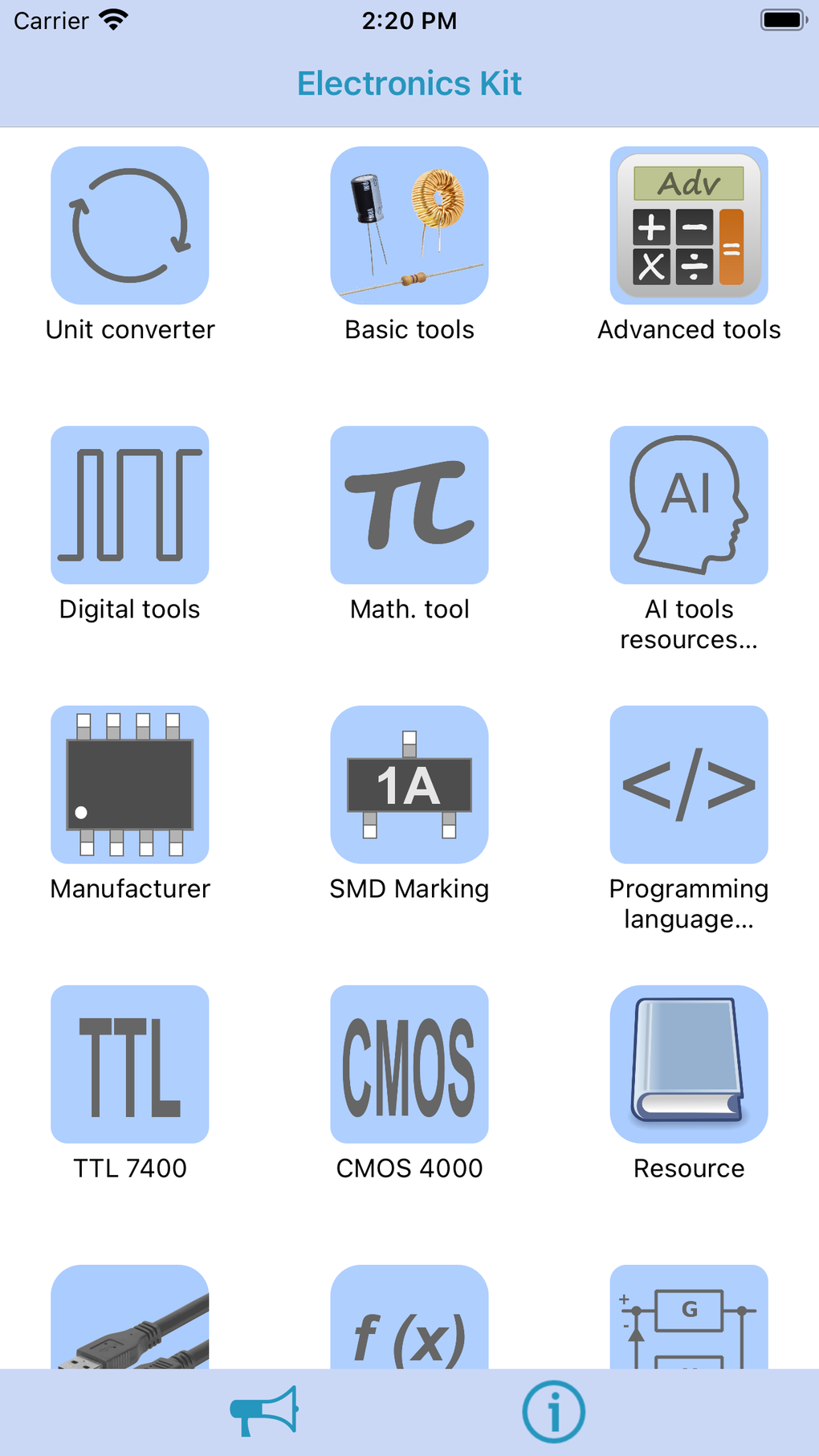The height and width of the screenshot is (1456, 819).
Task: Tap the megaphone announcements icon
Action: pyautogui.click(x=266, y=1411)
